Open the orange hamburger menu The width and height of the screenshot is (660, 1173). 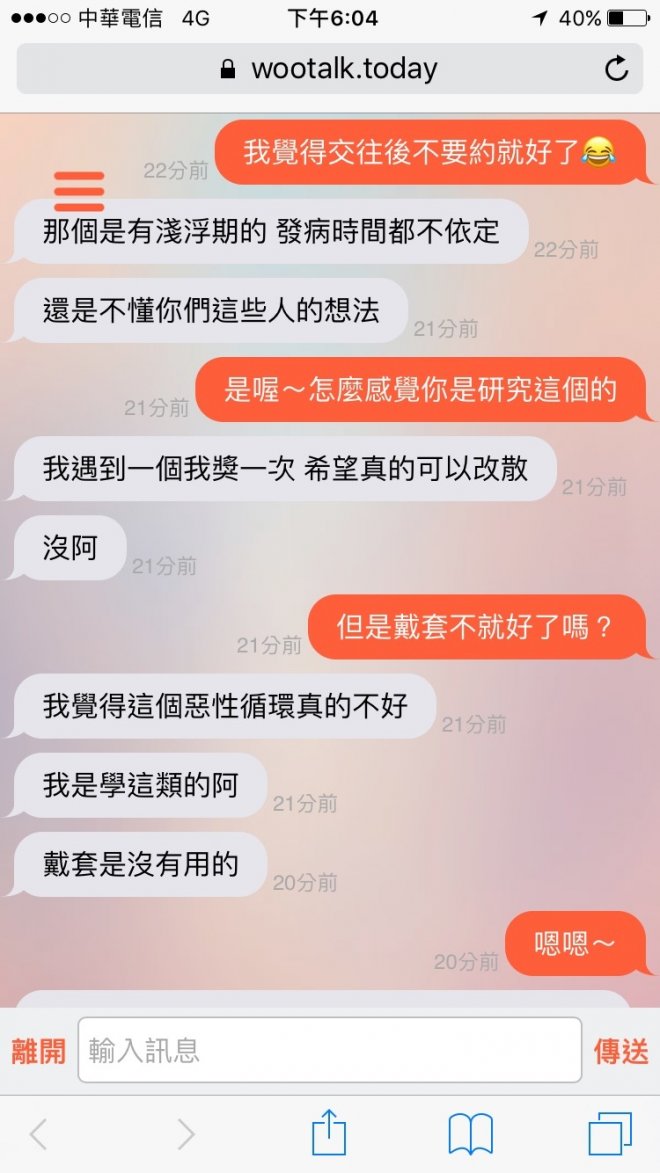(x=79, y=191)
